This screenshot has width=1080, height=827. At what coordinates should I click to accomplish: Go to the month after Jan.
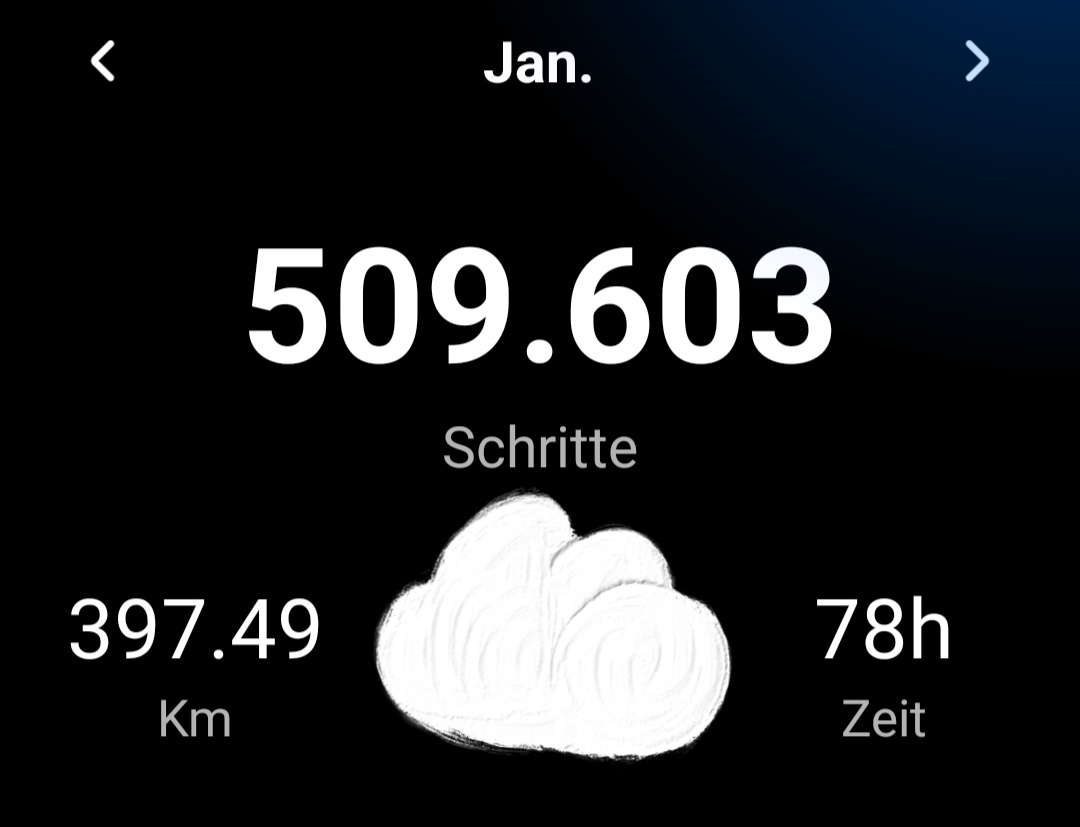click(976, 61)
